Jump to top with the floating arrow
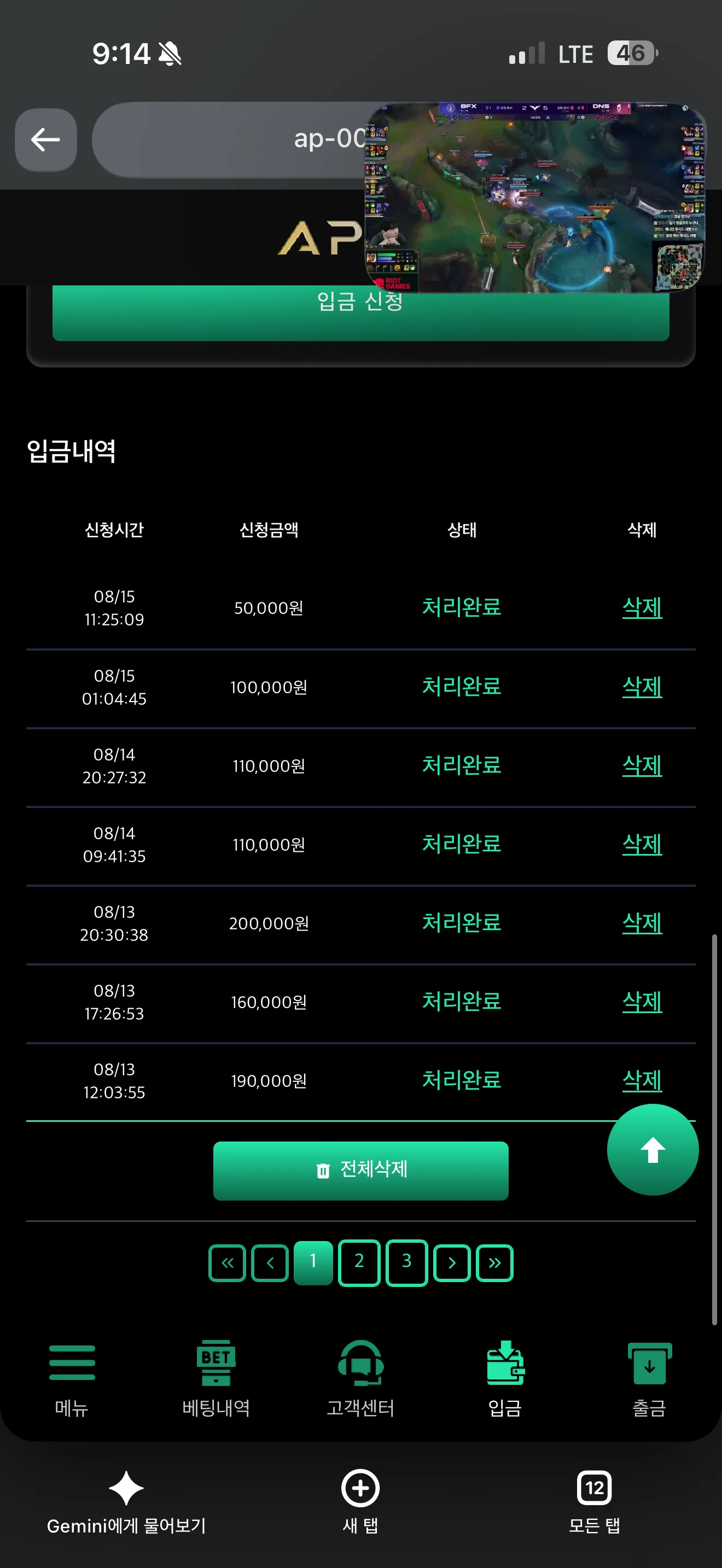The height and width of the screenshot is (1568, 722). 653,1150
